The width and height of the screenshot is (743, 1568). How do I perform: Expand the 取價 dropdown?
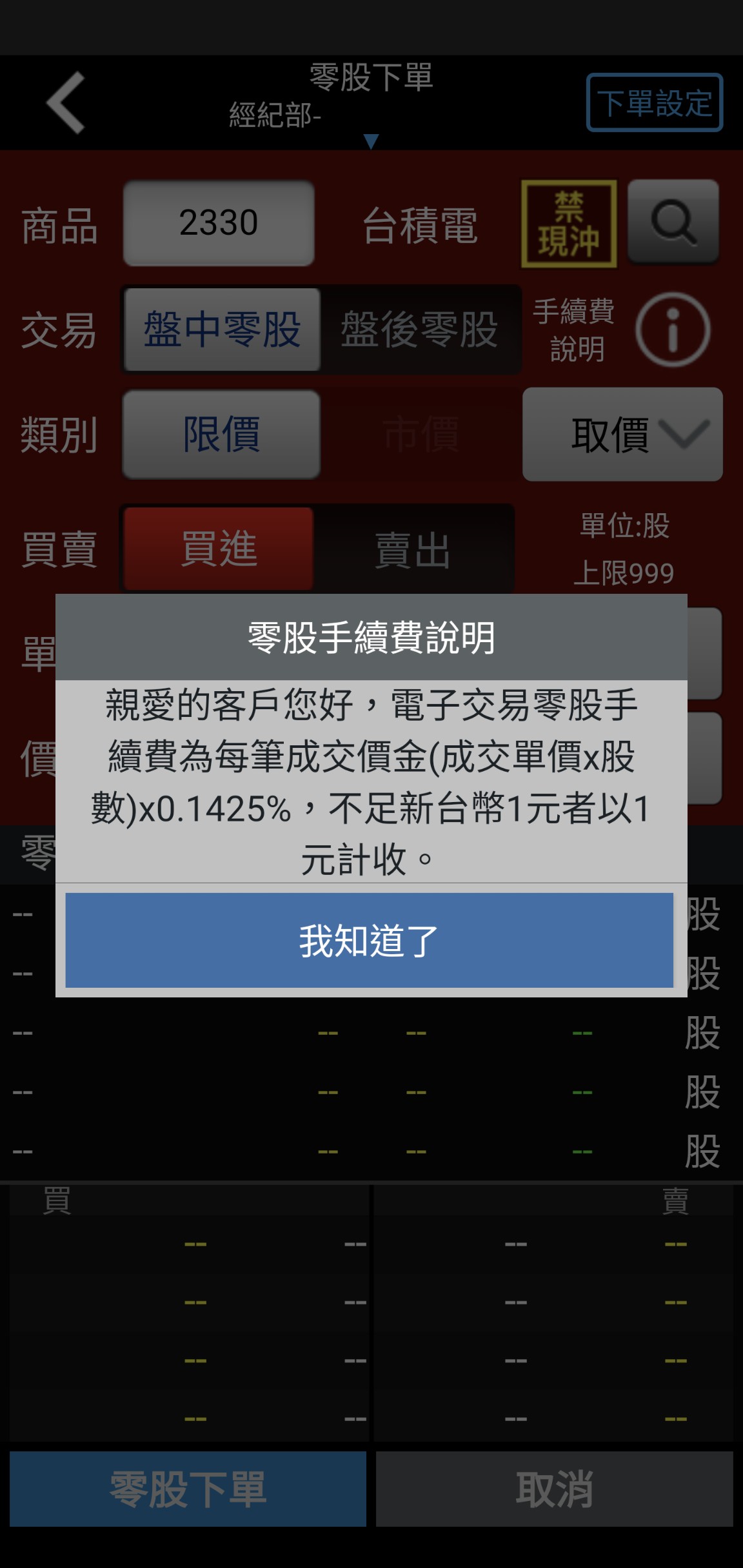point(622,435)
